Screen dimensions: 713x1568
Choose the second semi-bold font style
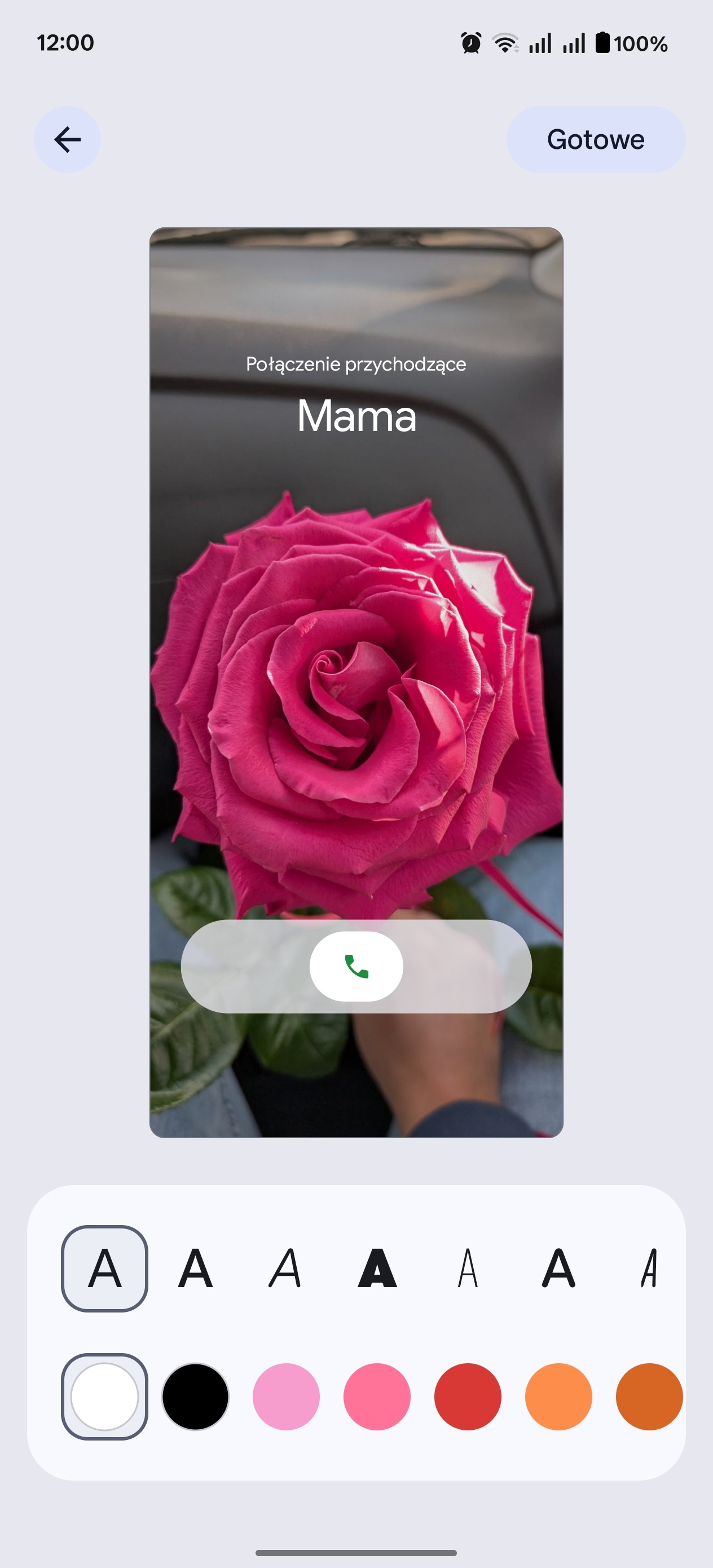(x=195, y=1269)
